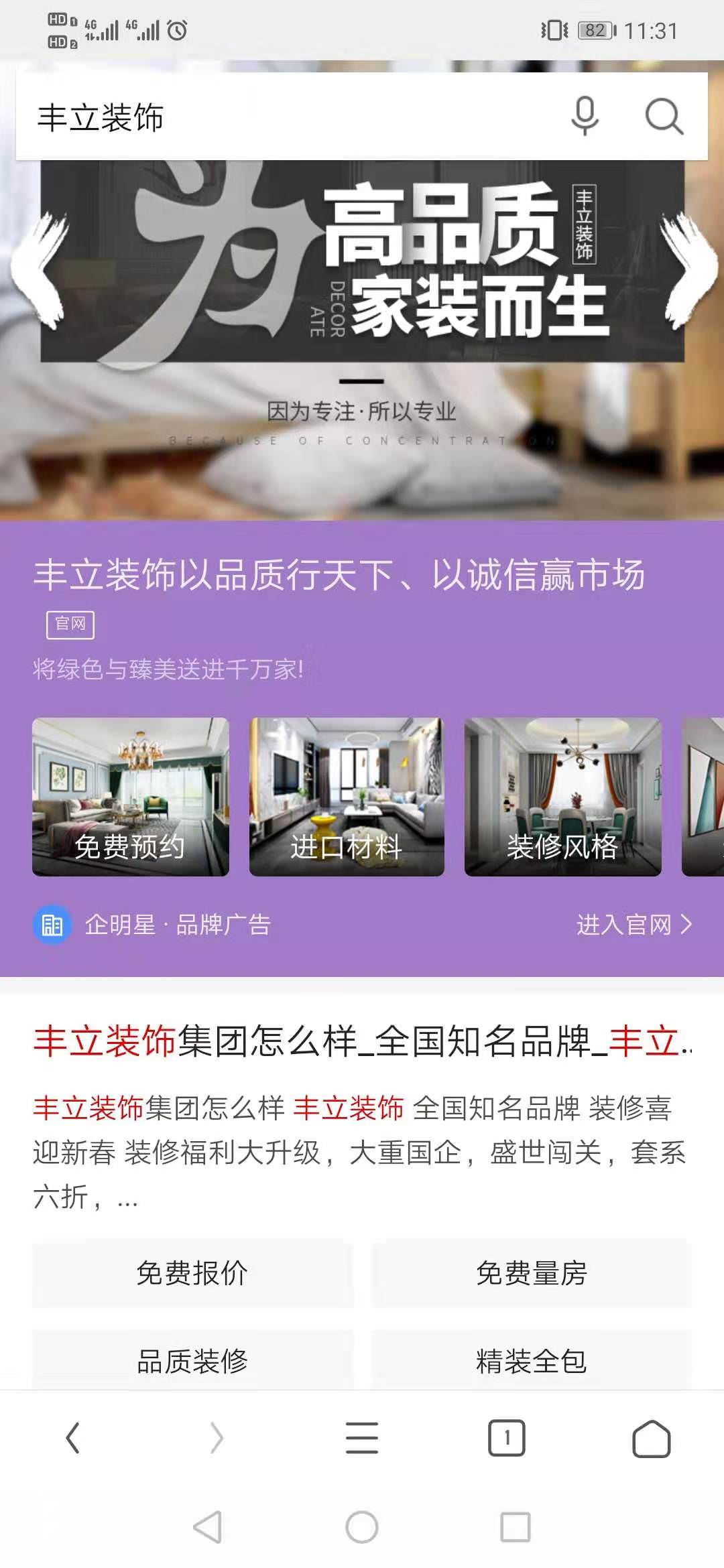The width and height of the screenshot is (724, 1568).
Task: Open the 免费预约 image tile
Action: point(131,797)
